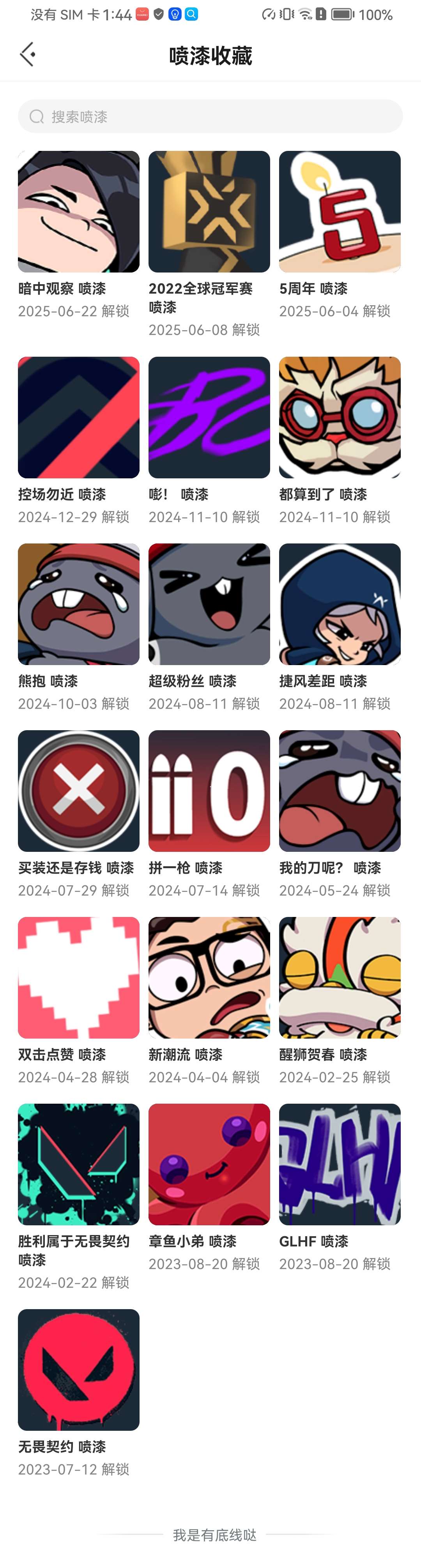Open the 都算到了 喷漆 tile
The height and width of the screenshot is (1568, 421).
click(x=340, y=418)
